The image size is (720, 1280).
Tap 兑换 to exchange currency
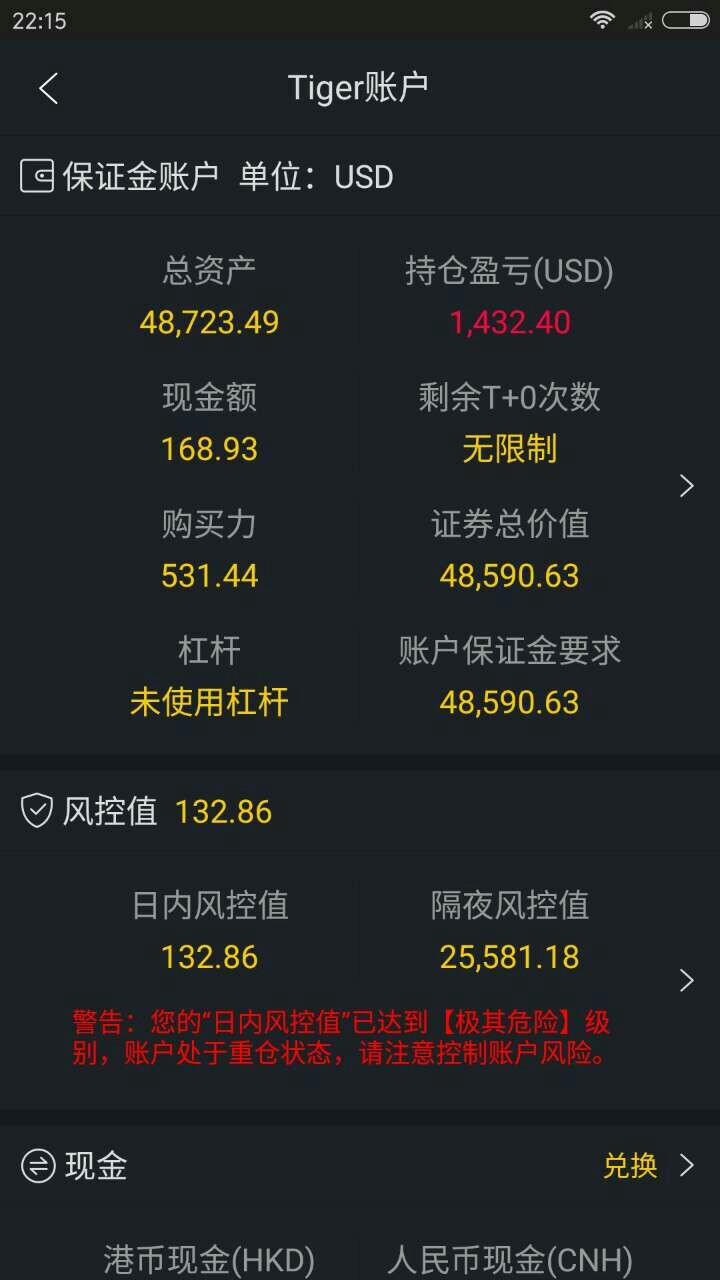point(630,1165)
